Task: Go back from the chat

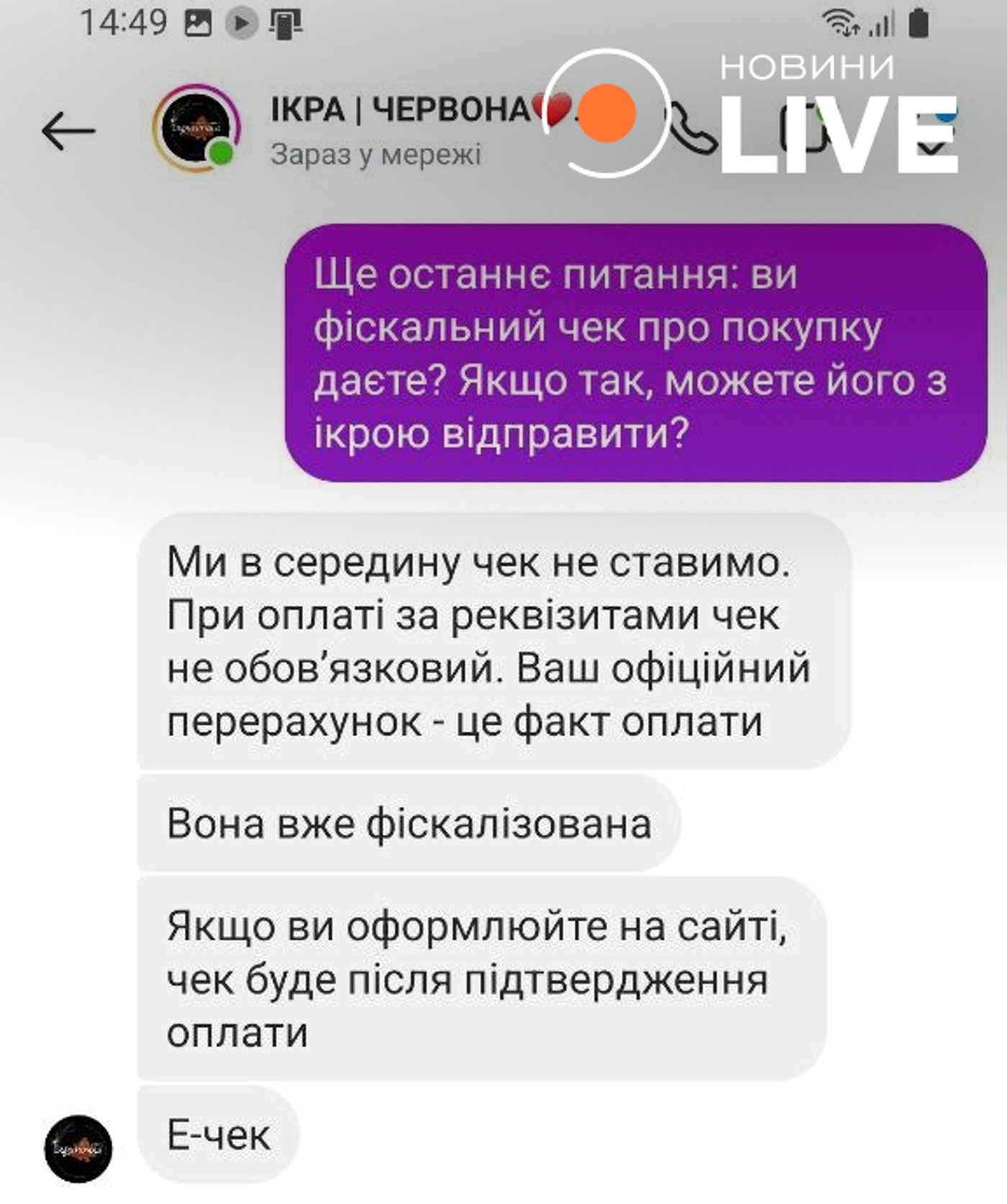Action: (x=68, y=131)
